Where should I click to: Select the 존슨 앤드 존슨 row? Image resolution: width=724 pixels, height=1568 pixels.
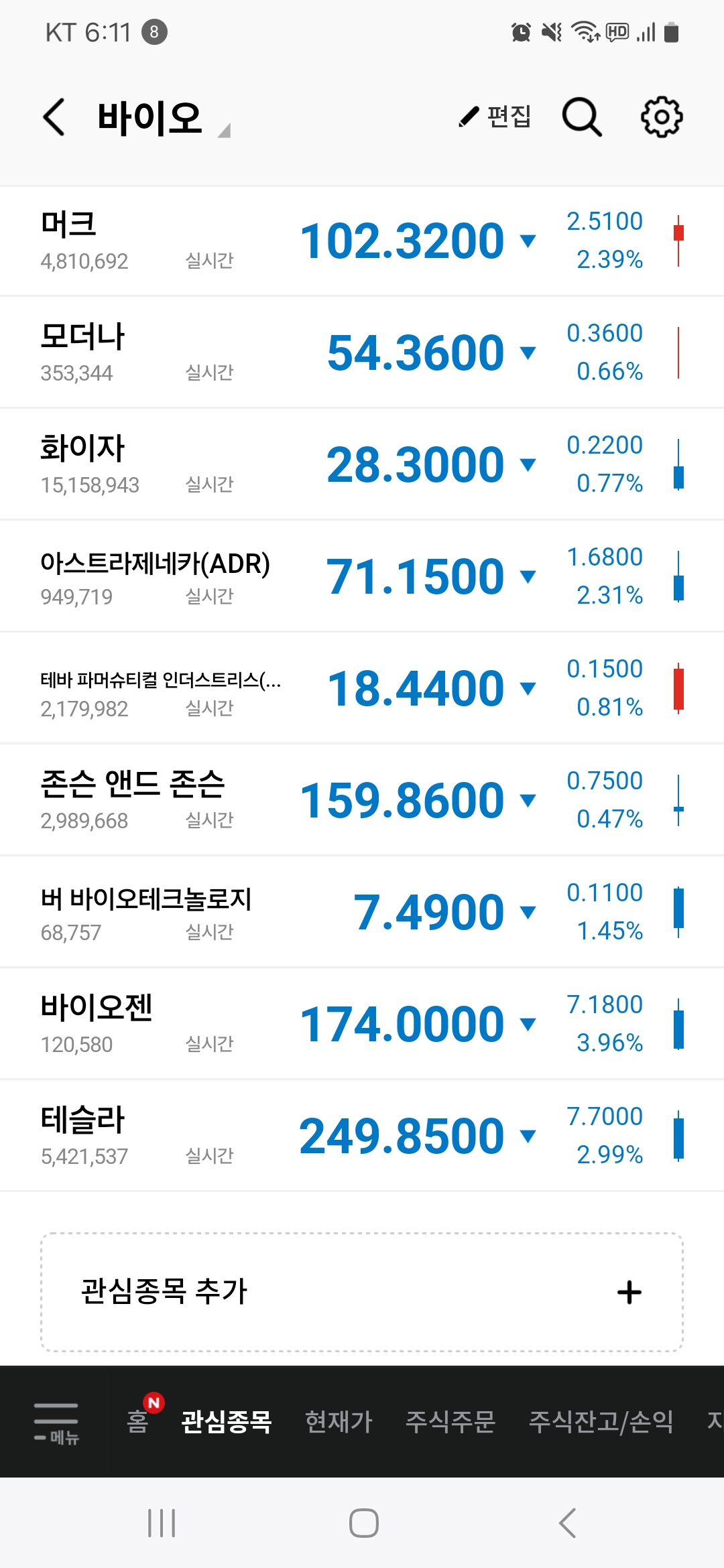pyautogui.click(x=362, y=801)
